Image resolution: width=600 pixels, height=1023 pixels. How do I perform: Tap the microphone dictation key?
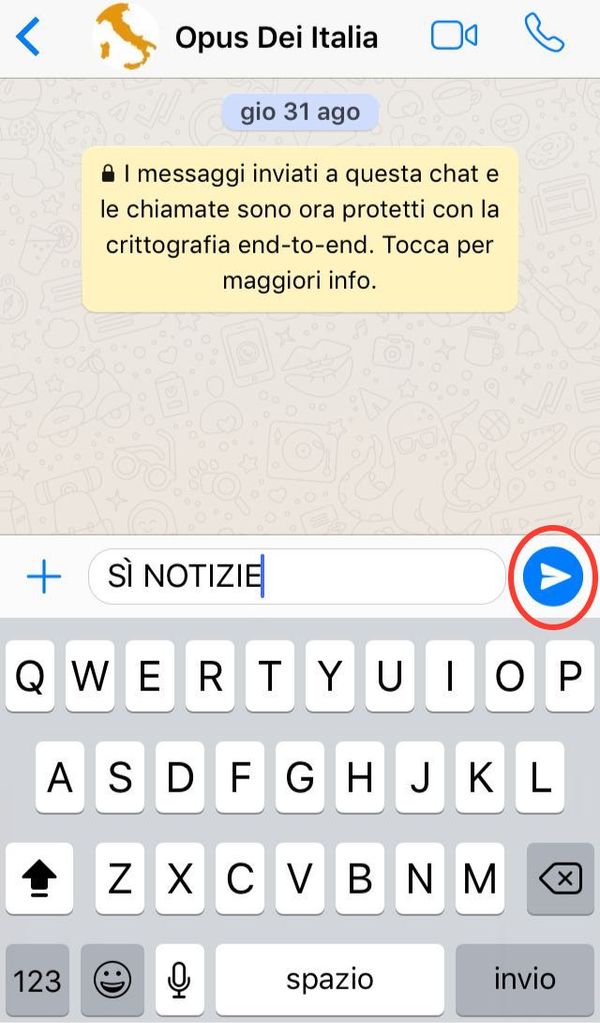[179, 979]
